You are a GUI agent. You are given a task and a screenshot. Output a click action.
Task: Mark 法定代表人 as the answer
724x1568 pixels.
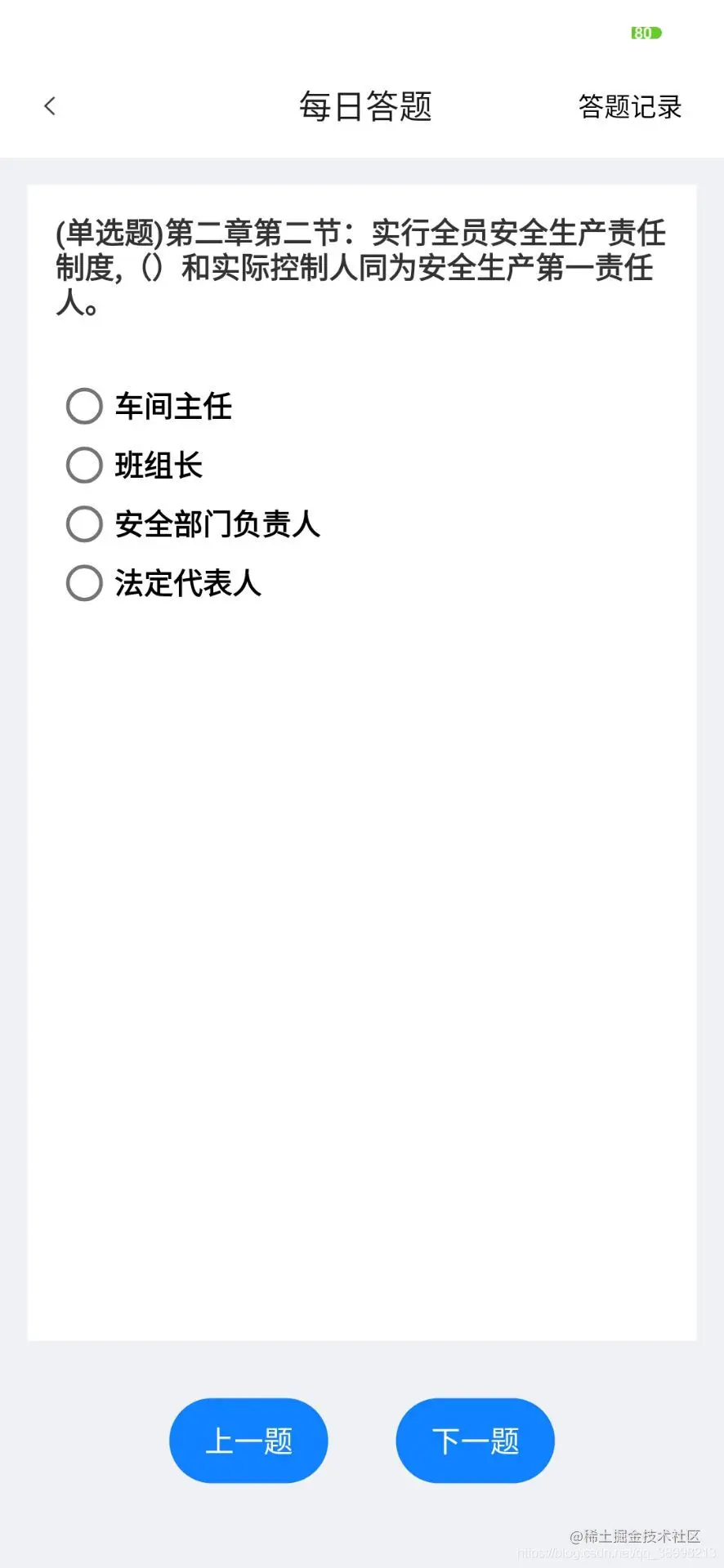(84, 583)
